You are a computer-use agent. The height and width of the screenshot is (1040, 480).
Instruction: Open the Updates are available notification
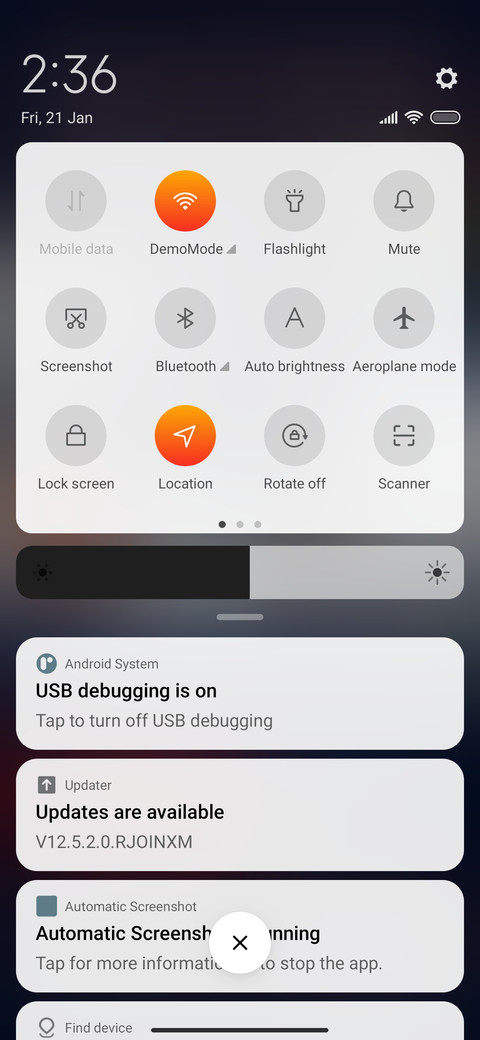(240, 815)
